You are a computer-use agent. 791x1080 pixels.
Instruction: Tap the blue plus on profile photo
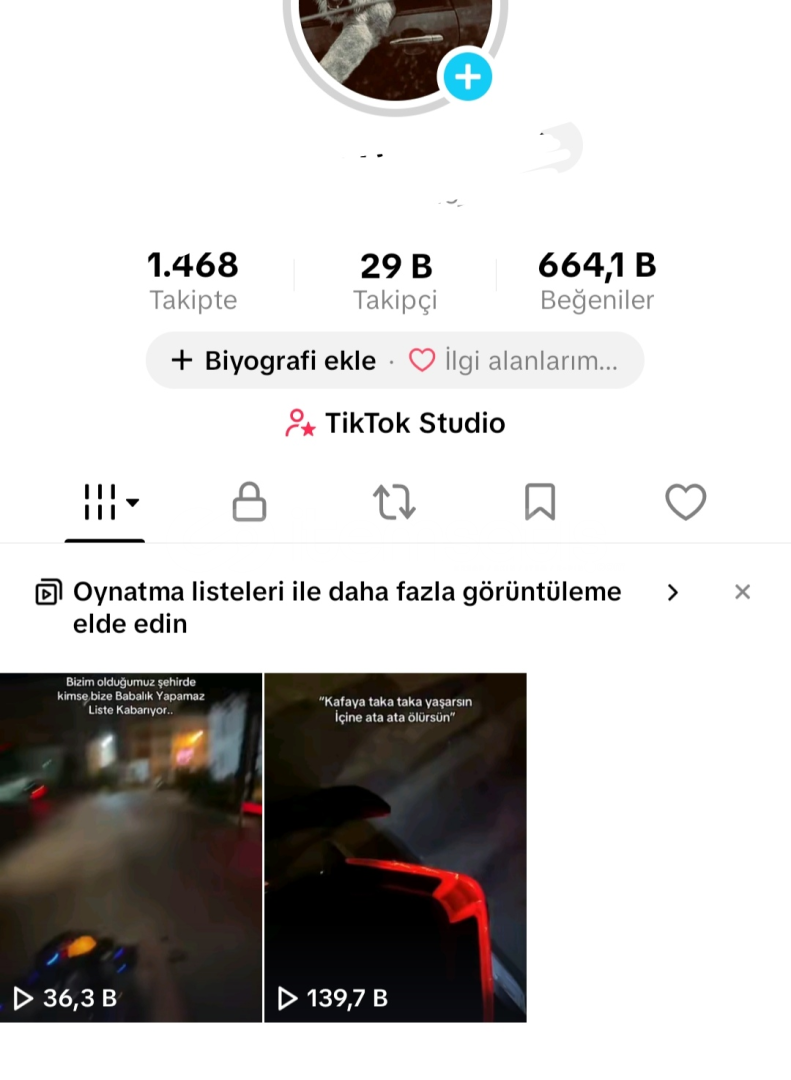pos(467,77)
